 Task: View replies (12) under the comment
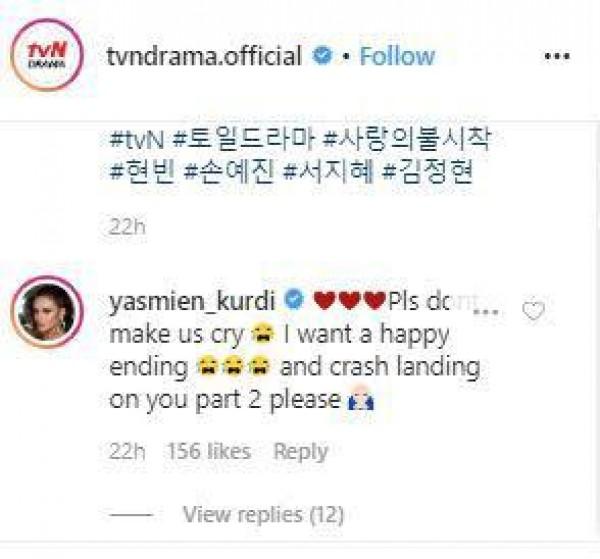pyautogui.click(x=263, y=515)
